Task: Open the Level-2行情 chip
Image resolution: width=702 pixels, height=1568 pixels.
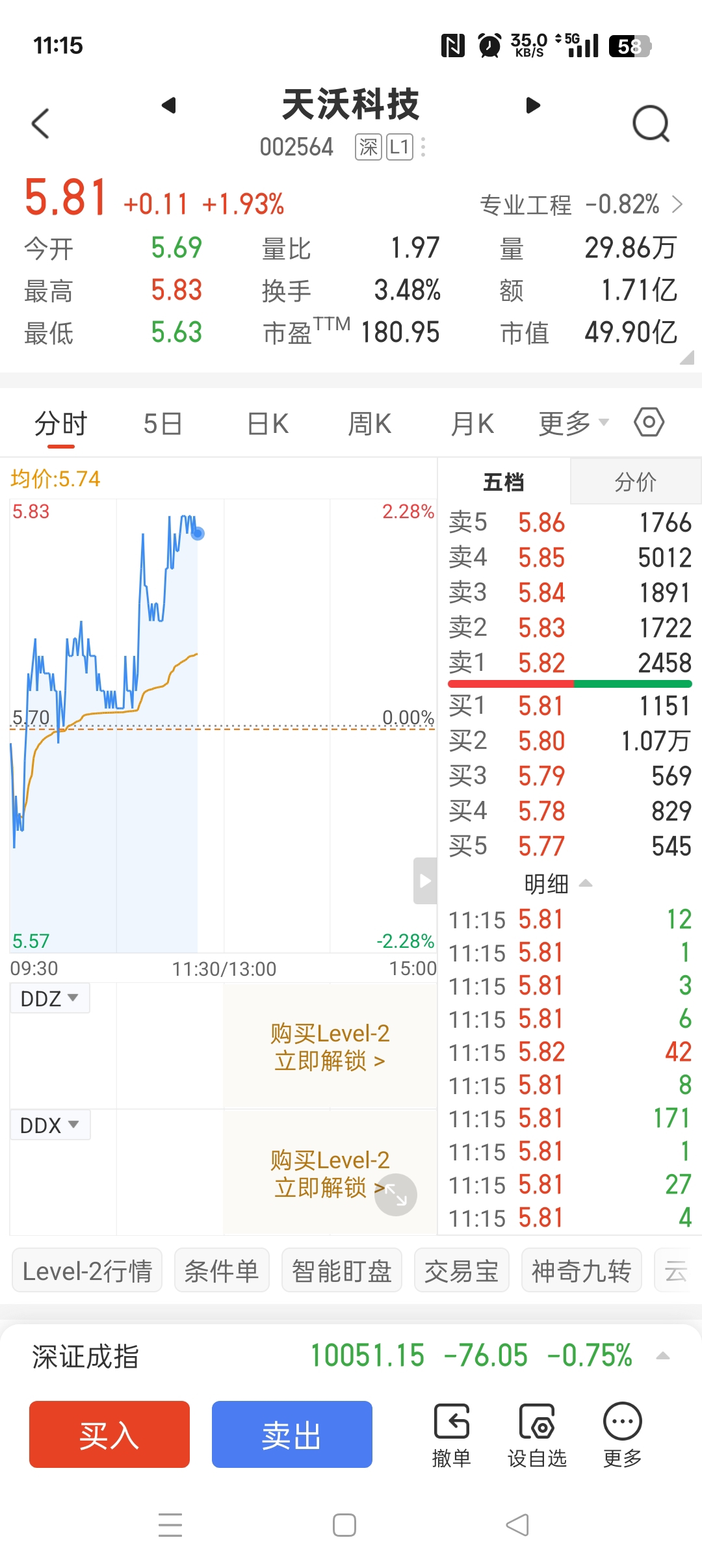Action: pyautogui.click(x=87, y=1270)
